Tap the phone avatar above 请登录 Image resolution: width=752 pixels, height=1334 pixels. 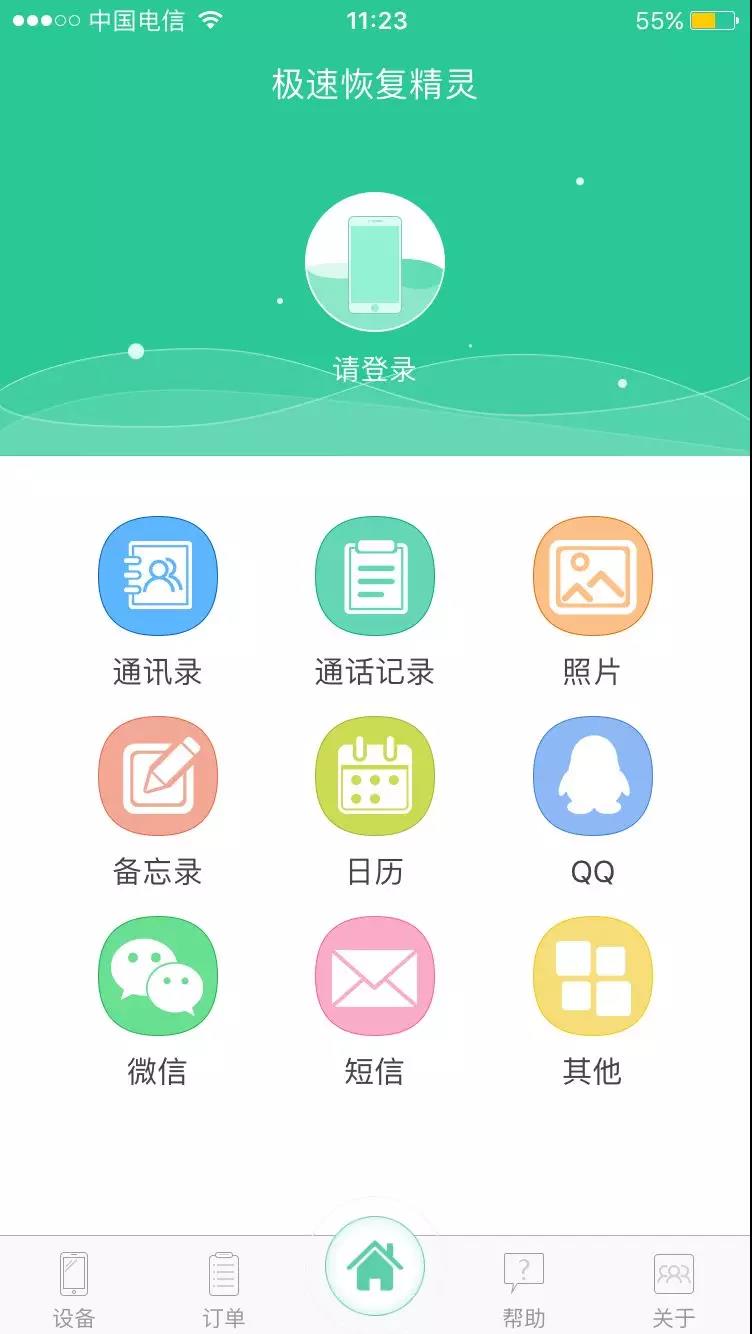click(375, 263)
